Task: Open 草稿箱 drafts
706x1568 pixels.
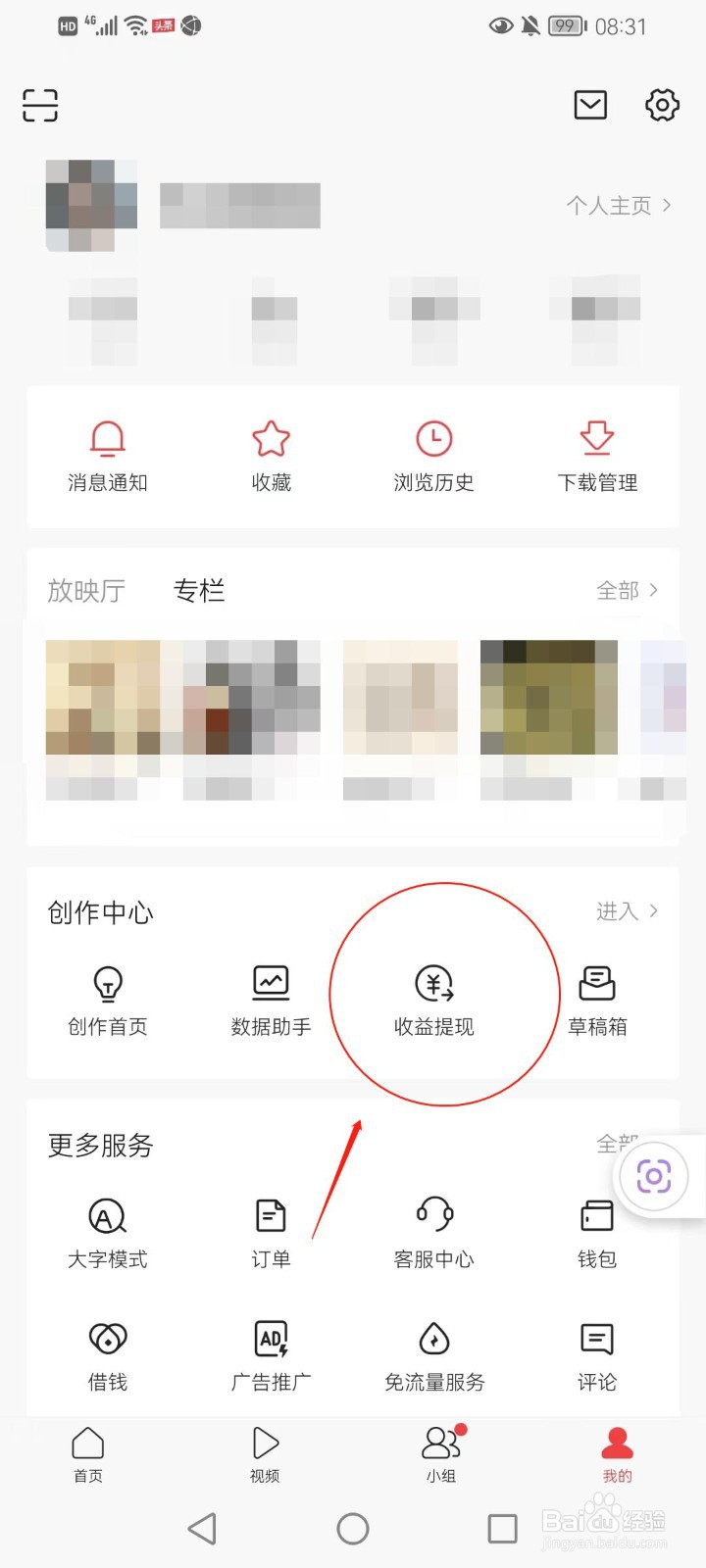Action: 597,1000
